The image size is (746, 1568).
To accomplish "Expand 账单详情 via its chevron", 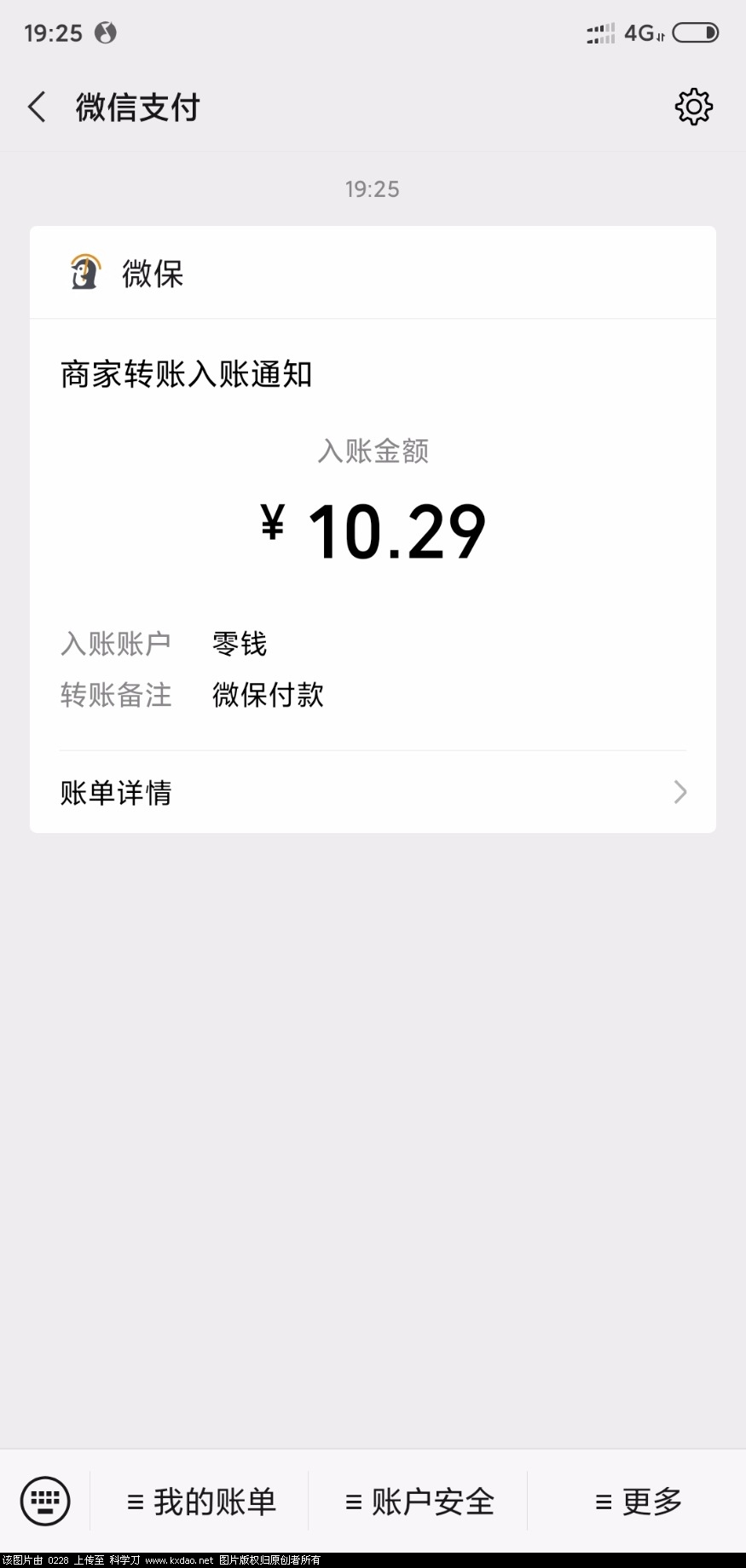I will (679, 792).
